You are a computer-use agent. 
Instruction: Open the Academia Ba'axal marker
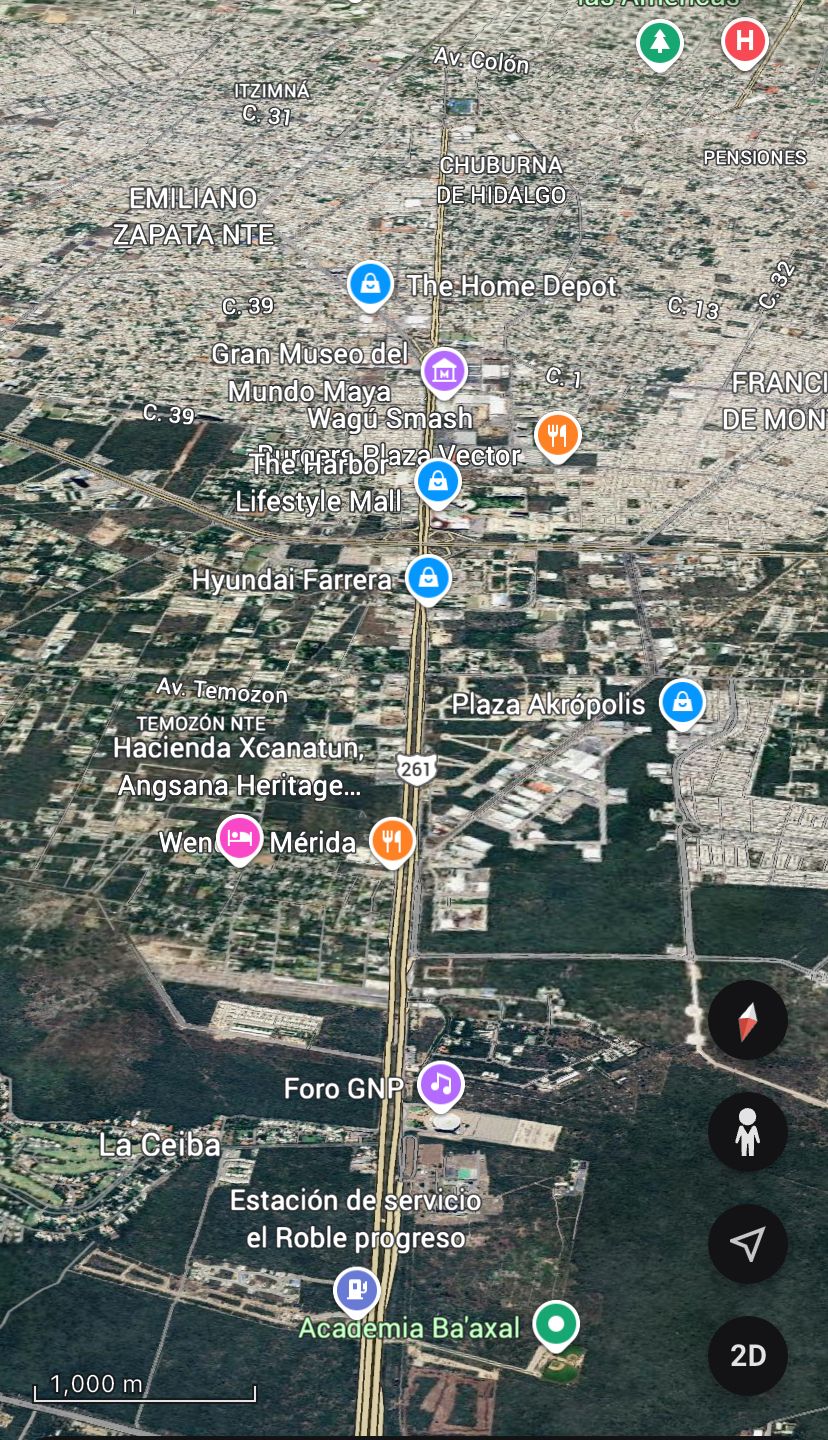(556, 1324)
